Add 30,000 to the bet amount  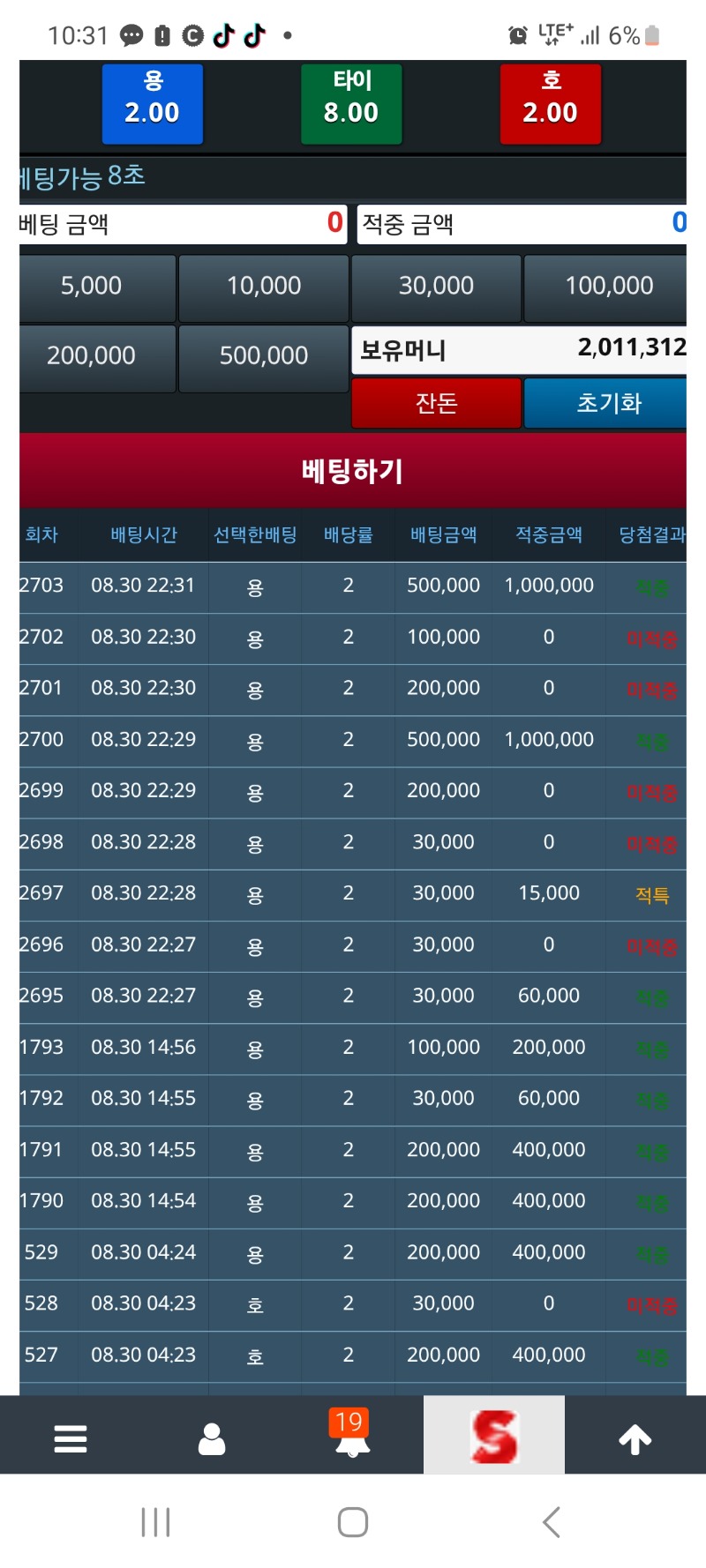click(x=436, y=287)
